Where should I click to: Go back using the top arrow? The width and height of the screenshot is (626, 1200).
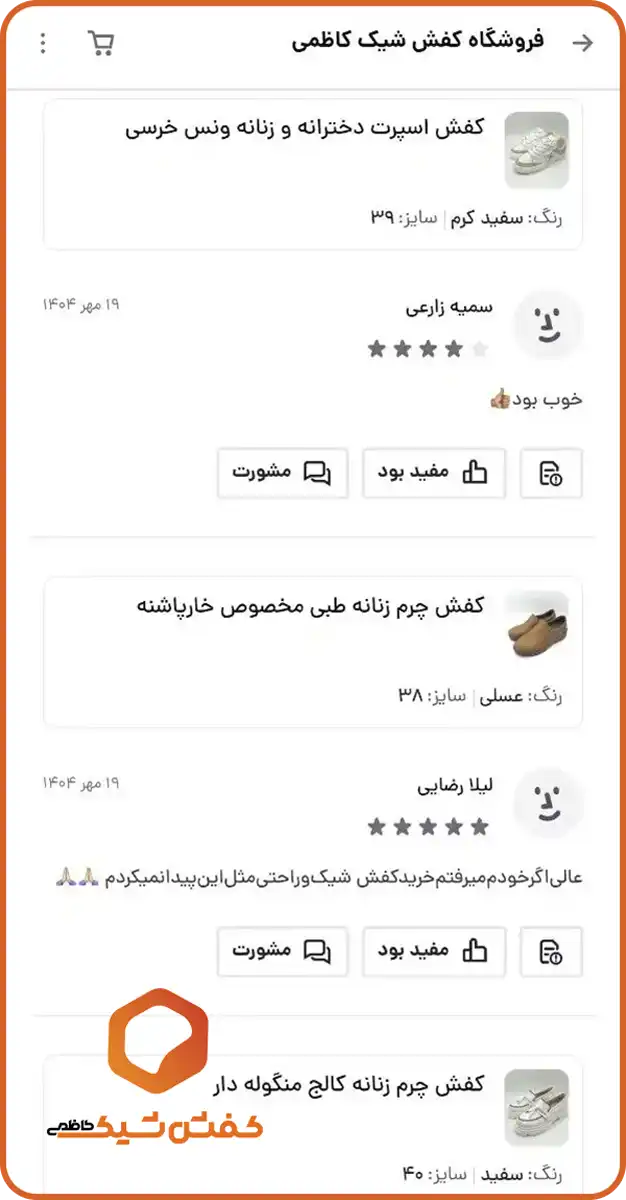pos(581,42)
